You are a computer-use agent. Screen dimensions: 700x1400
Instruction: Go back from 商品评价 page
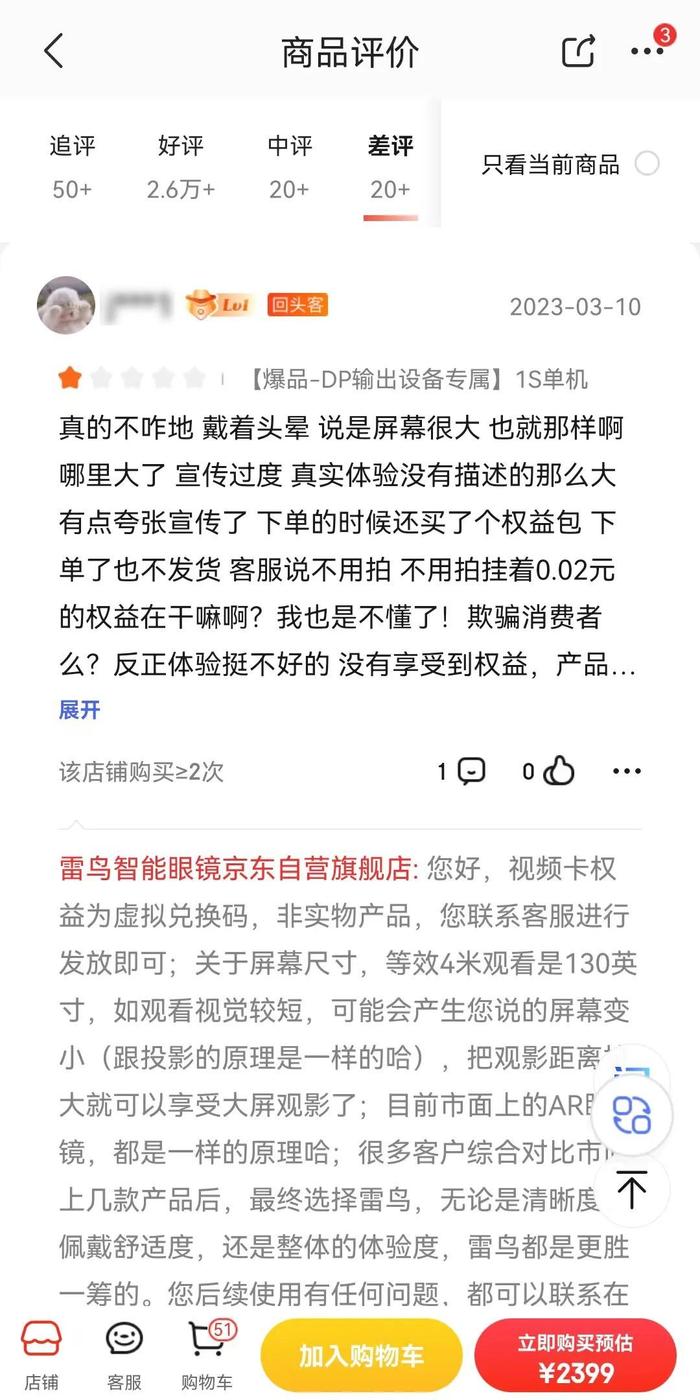click(54, 51)
